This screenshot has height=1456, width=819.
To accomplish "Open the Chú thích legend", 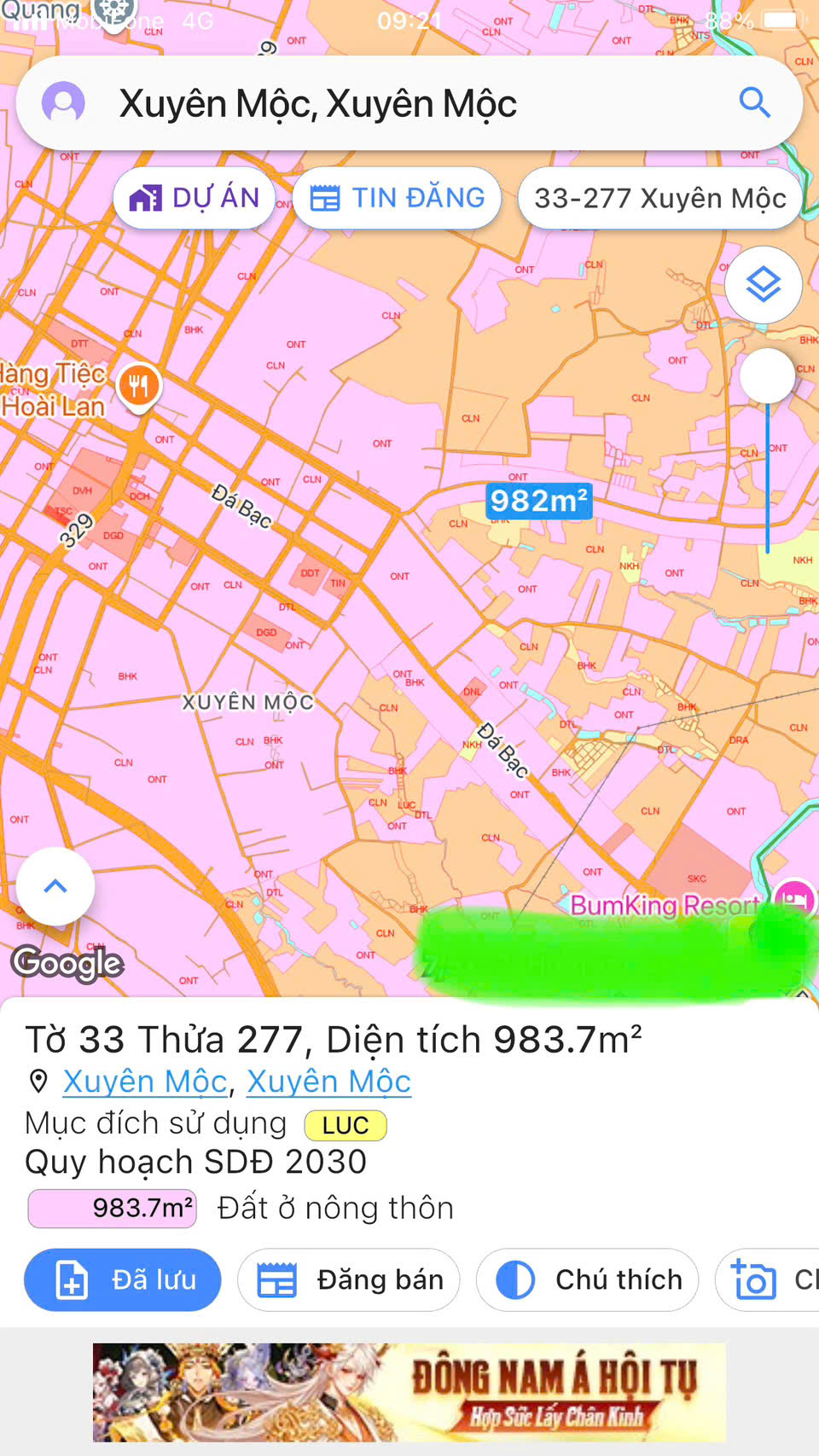I will (587, 1279).
